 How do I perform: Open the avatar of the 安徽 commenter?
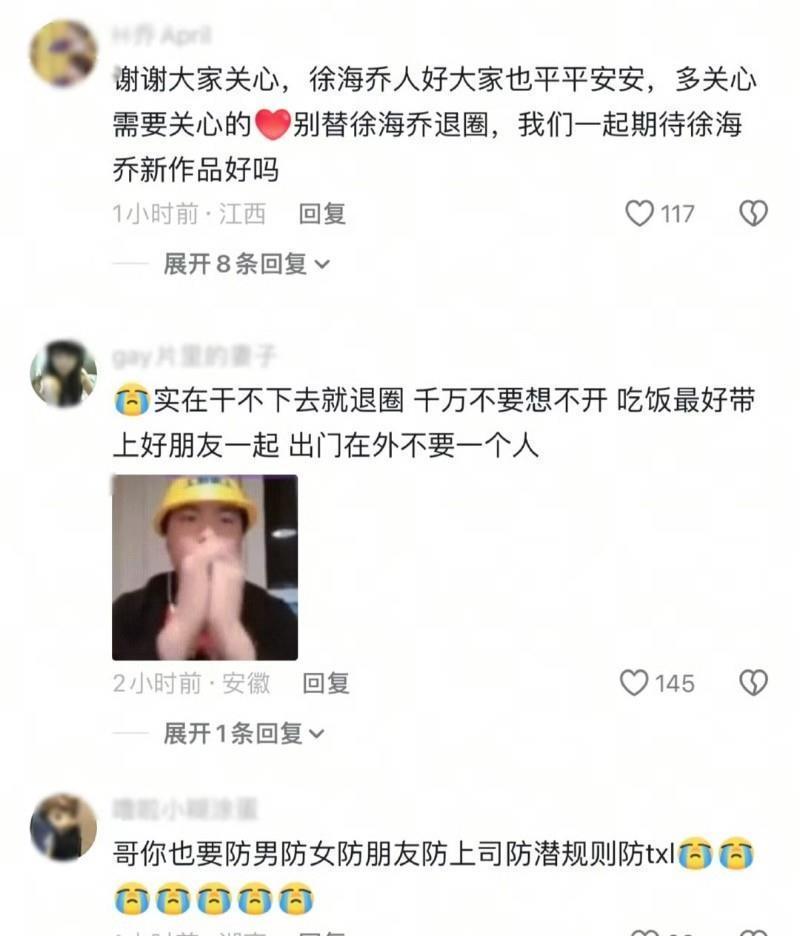tap(63, 373)
